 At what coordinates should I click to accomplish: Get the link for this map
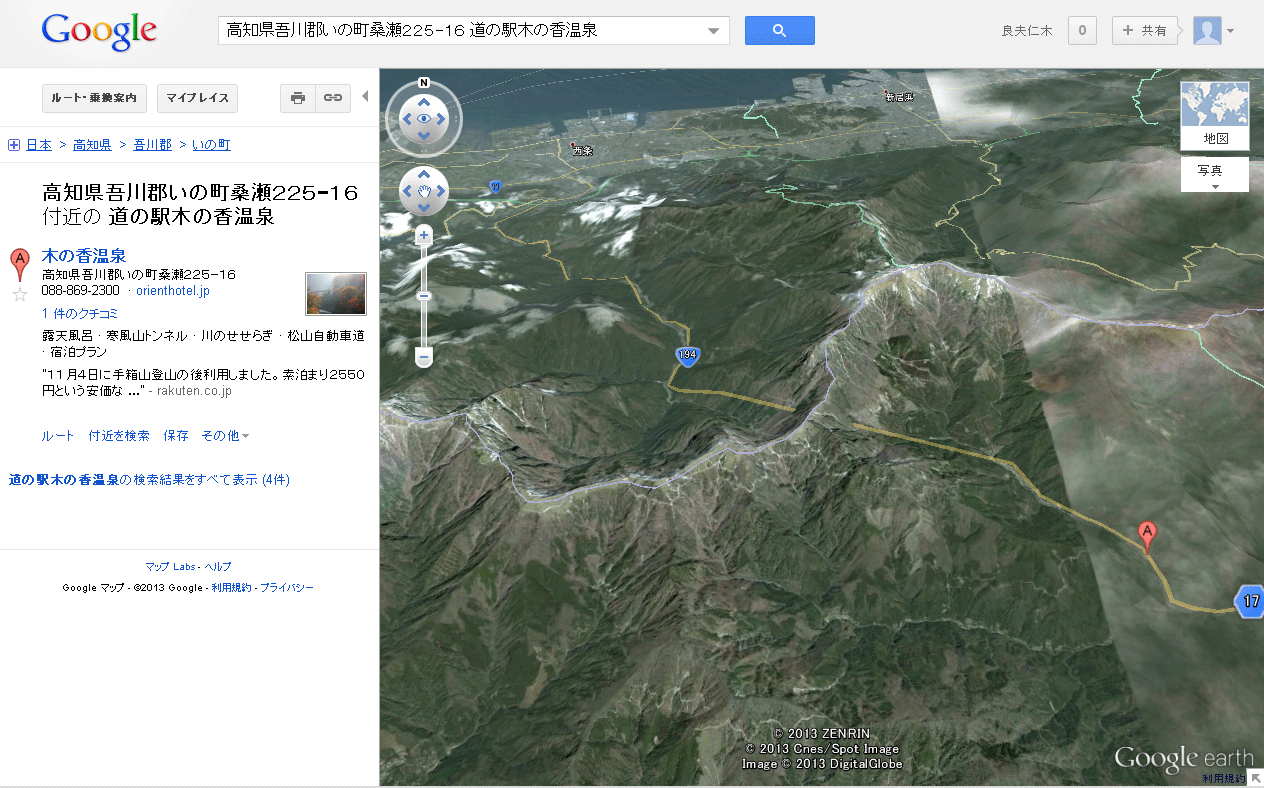[x=333, y=98]
